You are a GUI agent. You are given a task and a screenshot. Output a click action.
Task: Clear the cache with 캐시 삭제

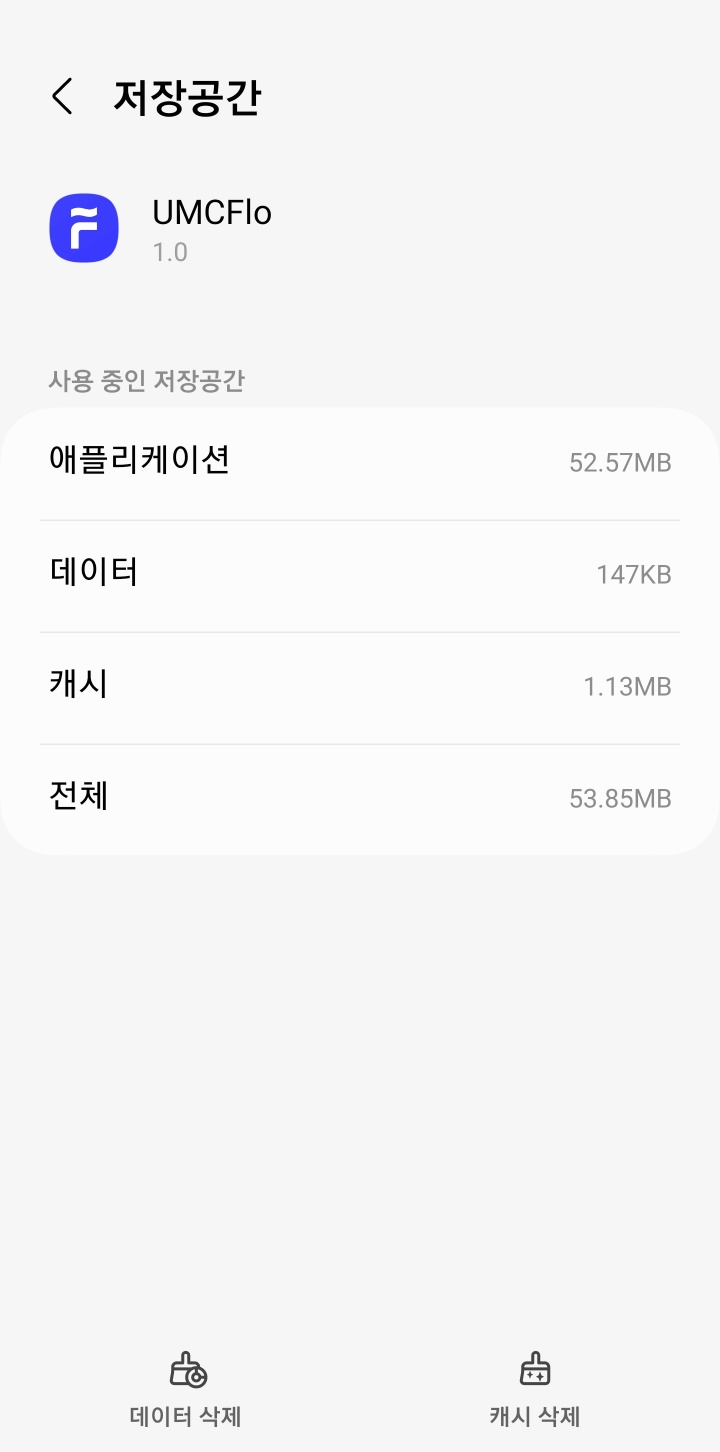pyautogui.click(x=534, y=1392)
